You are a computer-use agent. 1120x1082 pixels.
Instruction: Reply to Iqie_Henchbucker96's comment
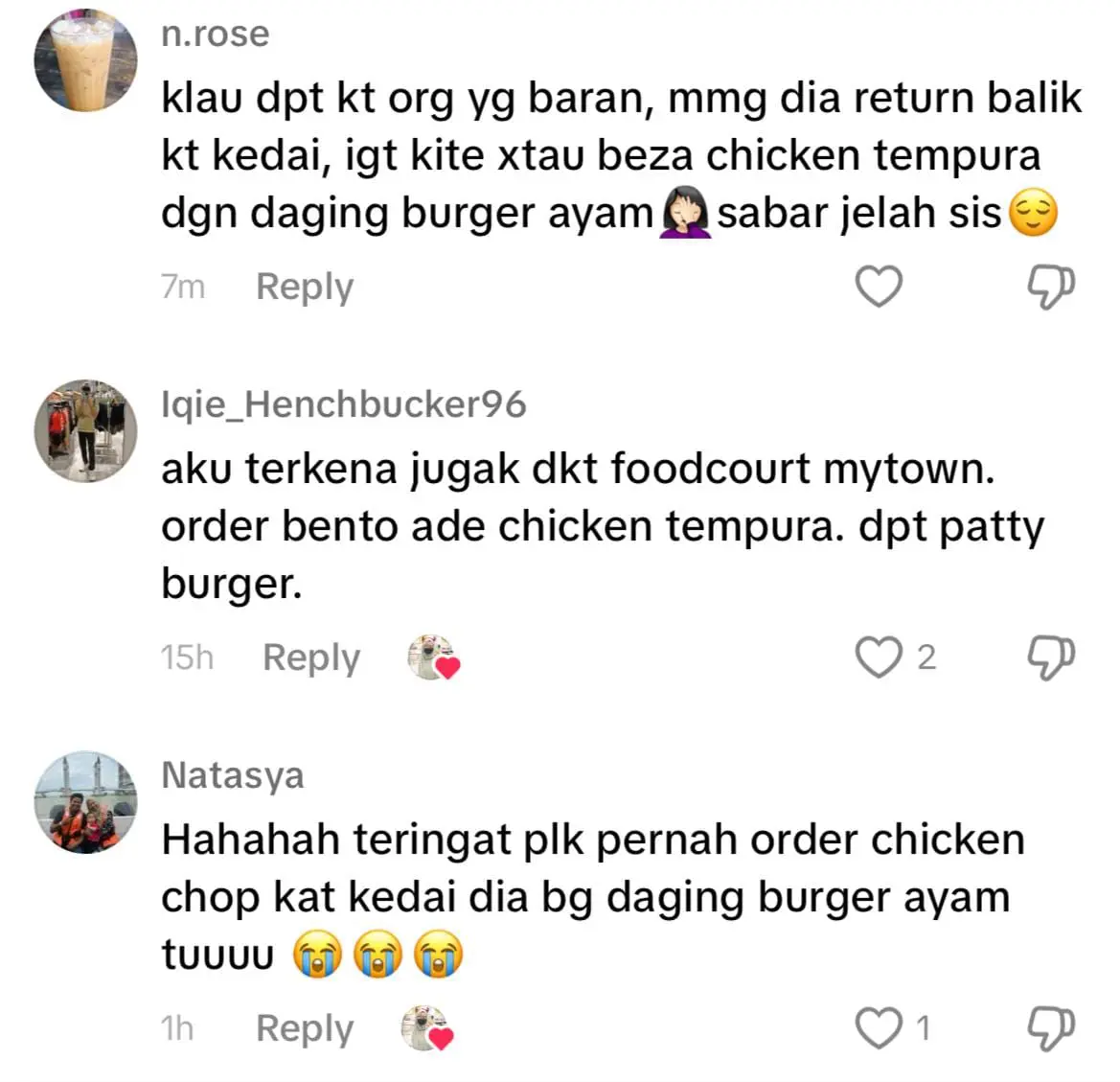[311, 657]
